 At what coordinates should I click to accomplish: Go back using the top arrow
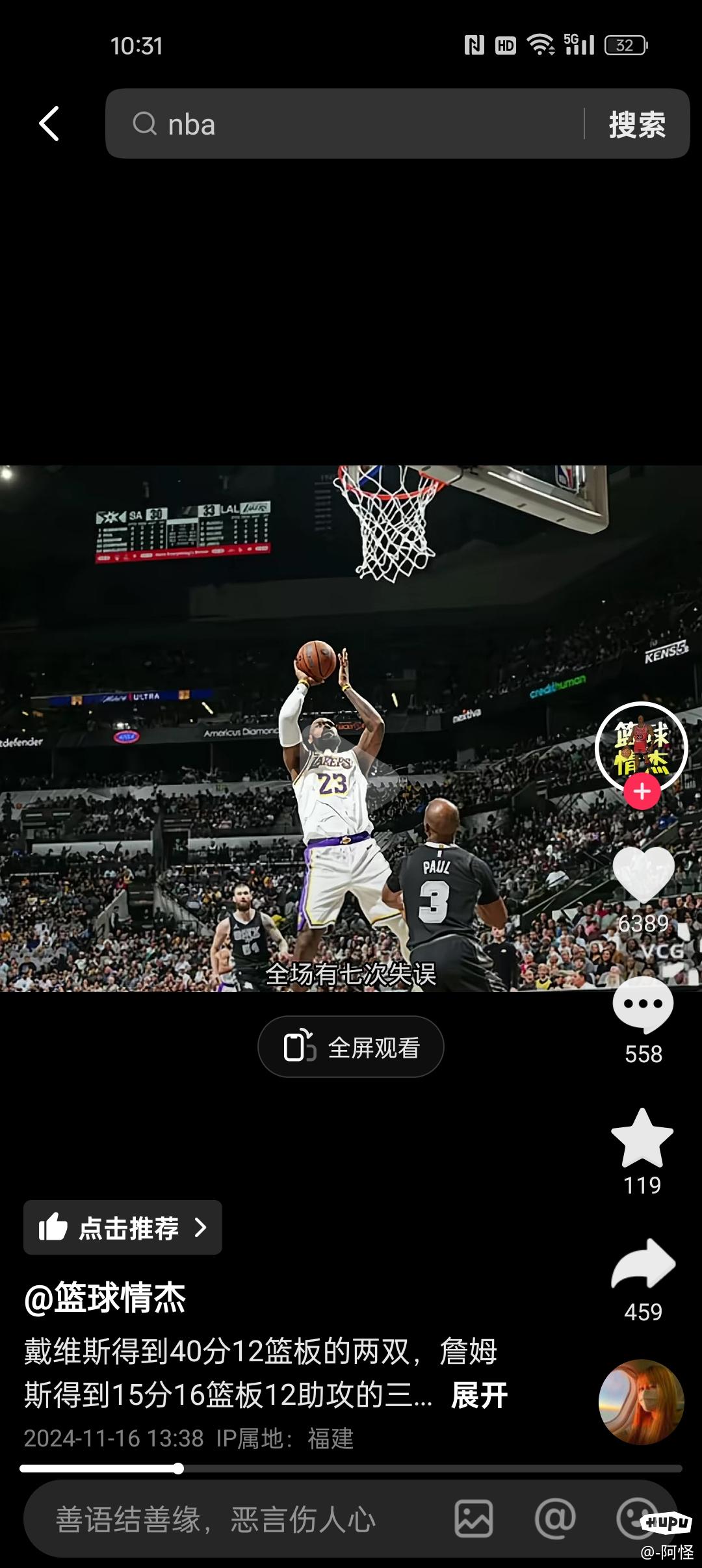point(49,124)
